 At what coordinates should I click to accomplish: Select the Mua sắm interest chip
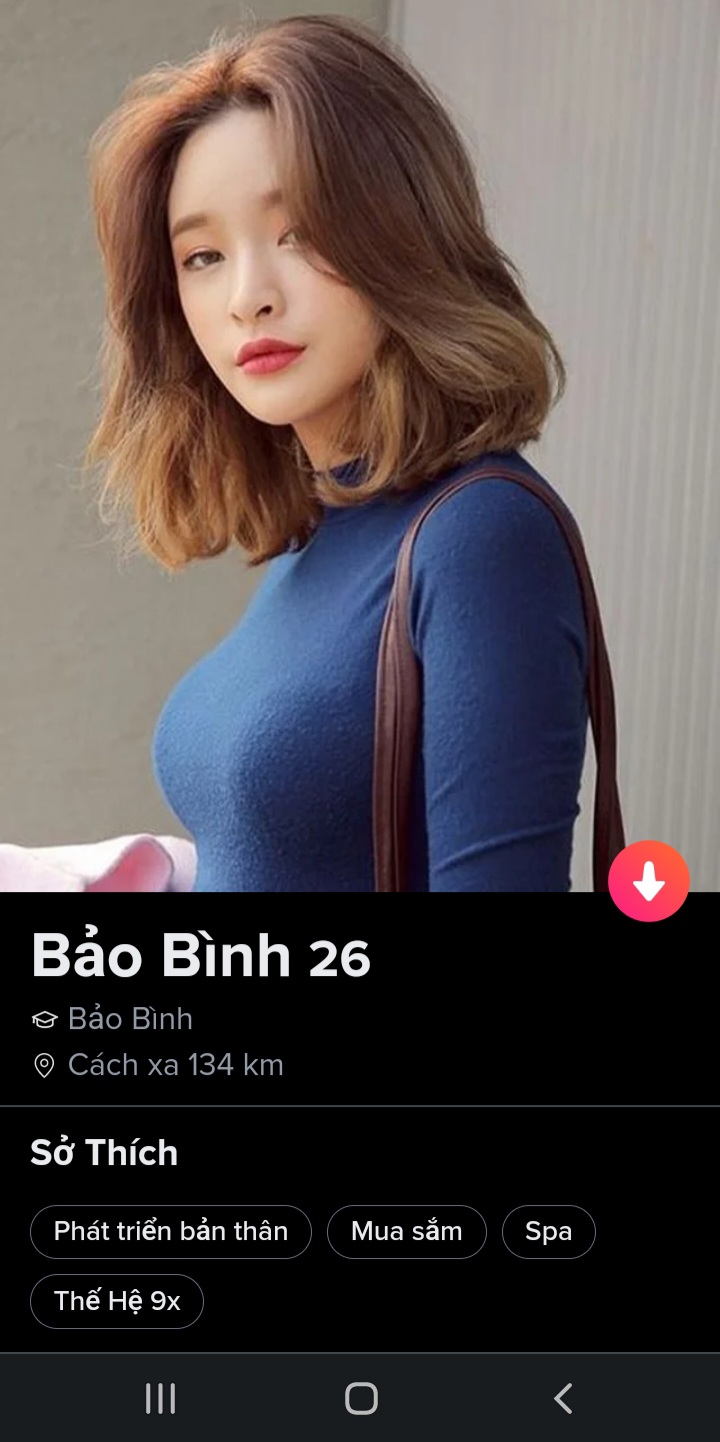pyautogui.click(x=406, y=1231)
